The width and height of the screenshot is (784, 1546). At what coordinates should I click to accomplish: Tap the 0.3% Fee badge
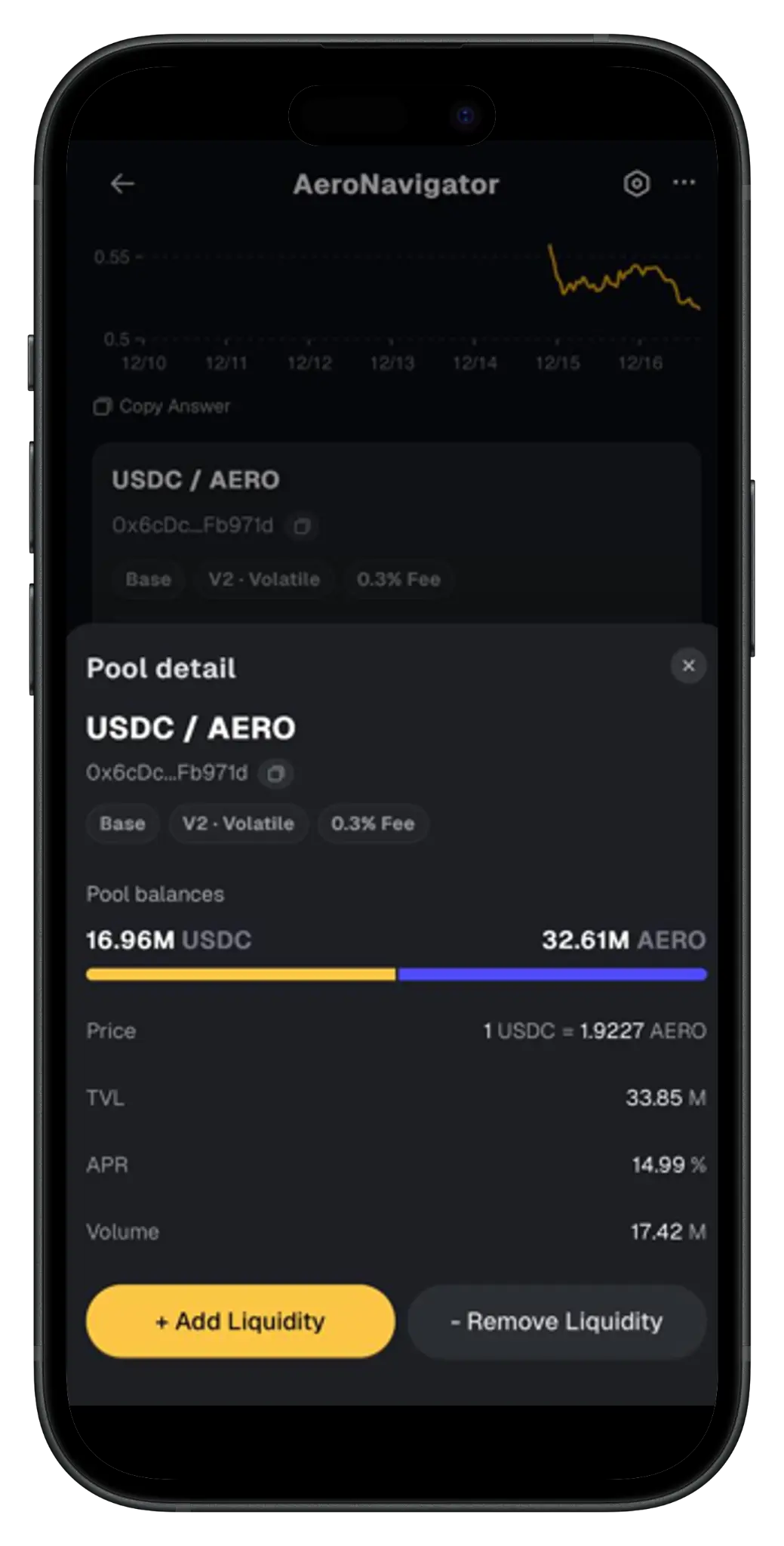[373, 824]
